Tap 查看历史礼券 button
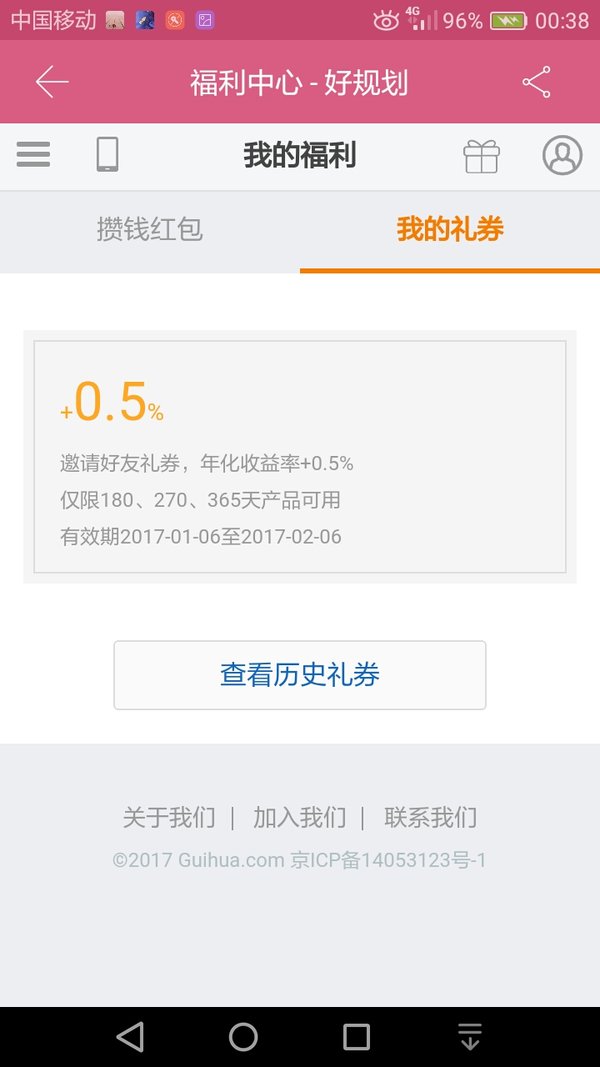Viewport: 600px width, 1067px height. point(300,675)
